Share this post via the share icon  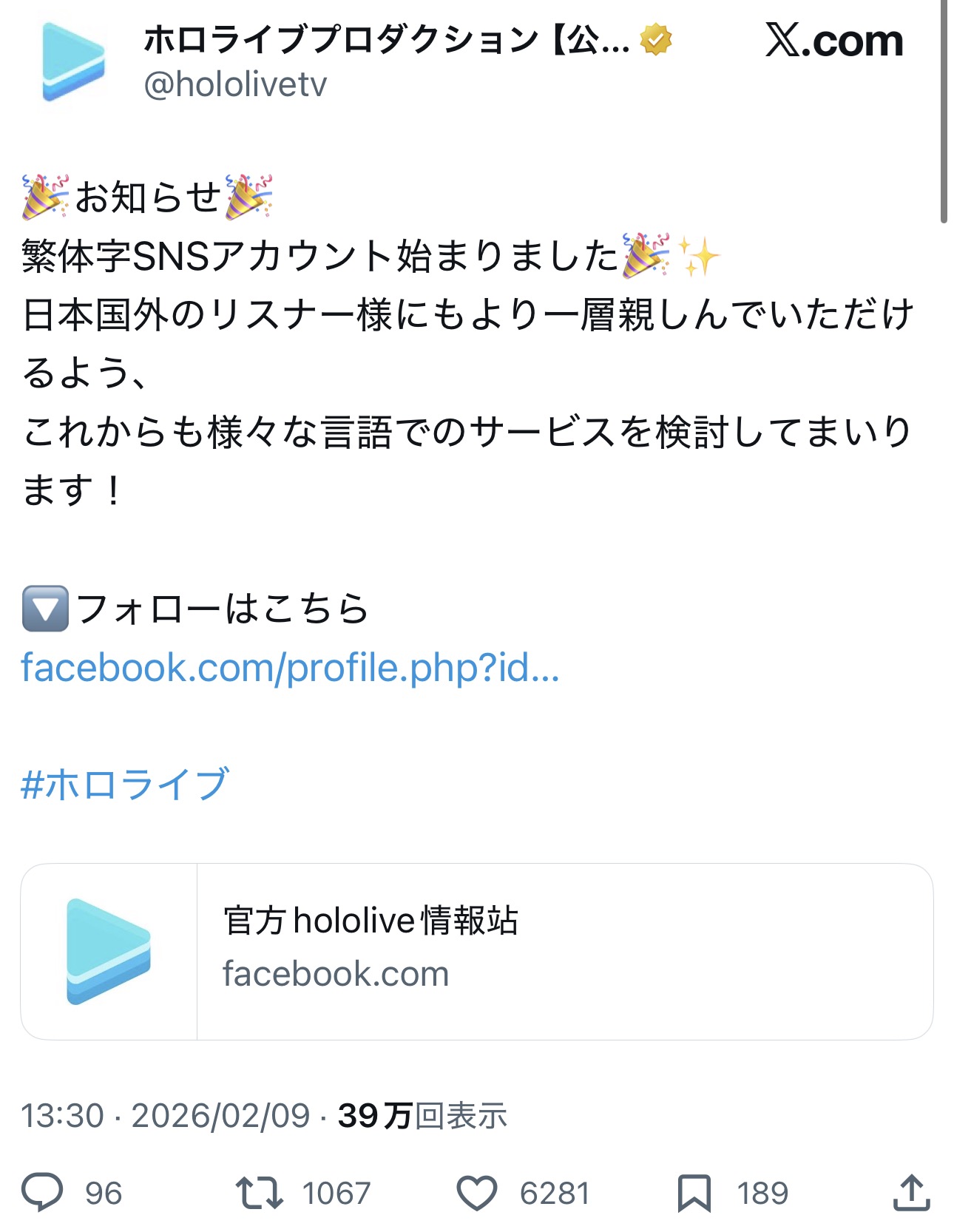(x=911, y=1192)
